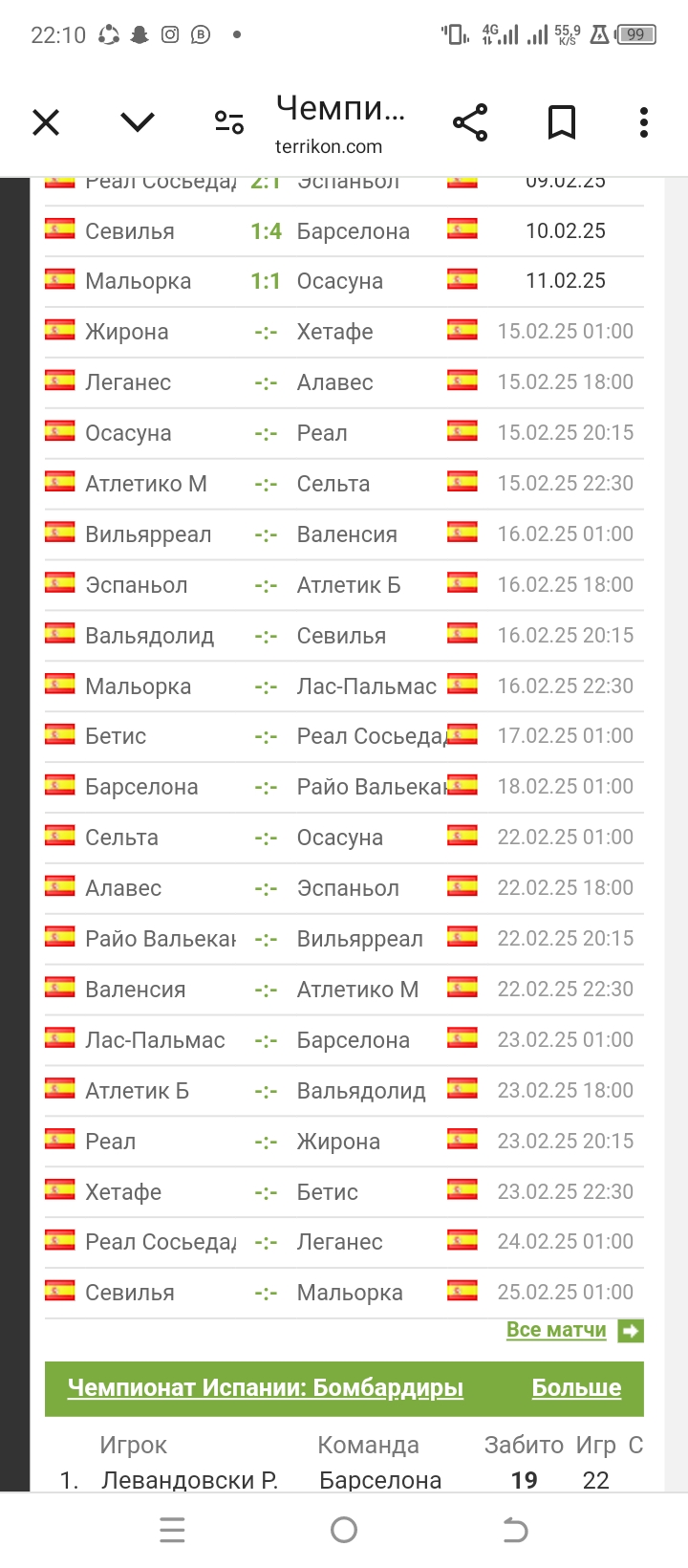Share this terrikon.com page
Image resolution: width=688 pixels, height=1568 pixels.
tap(469, 122)
